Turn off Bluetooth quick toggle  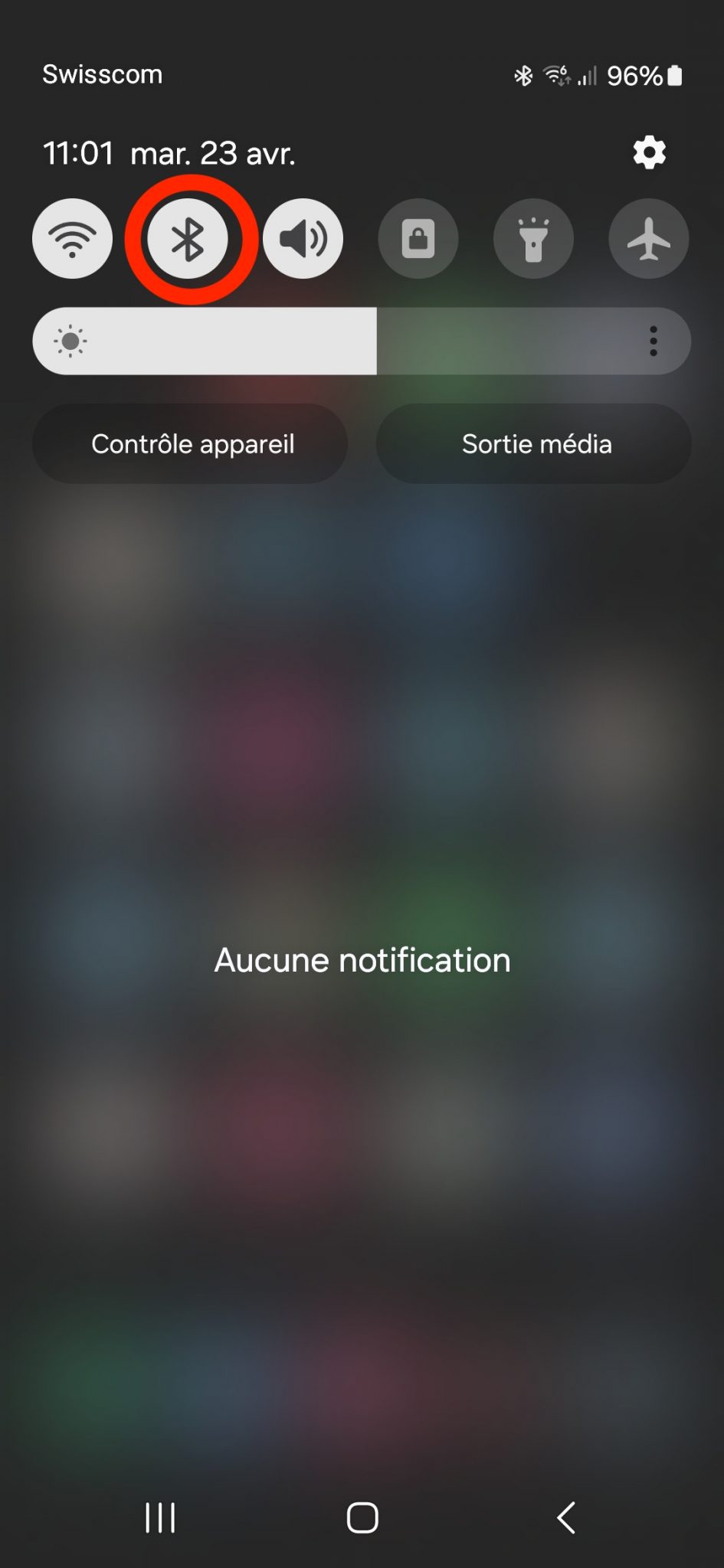pos(188,239)
